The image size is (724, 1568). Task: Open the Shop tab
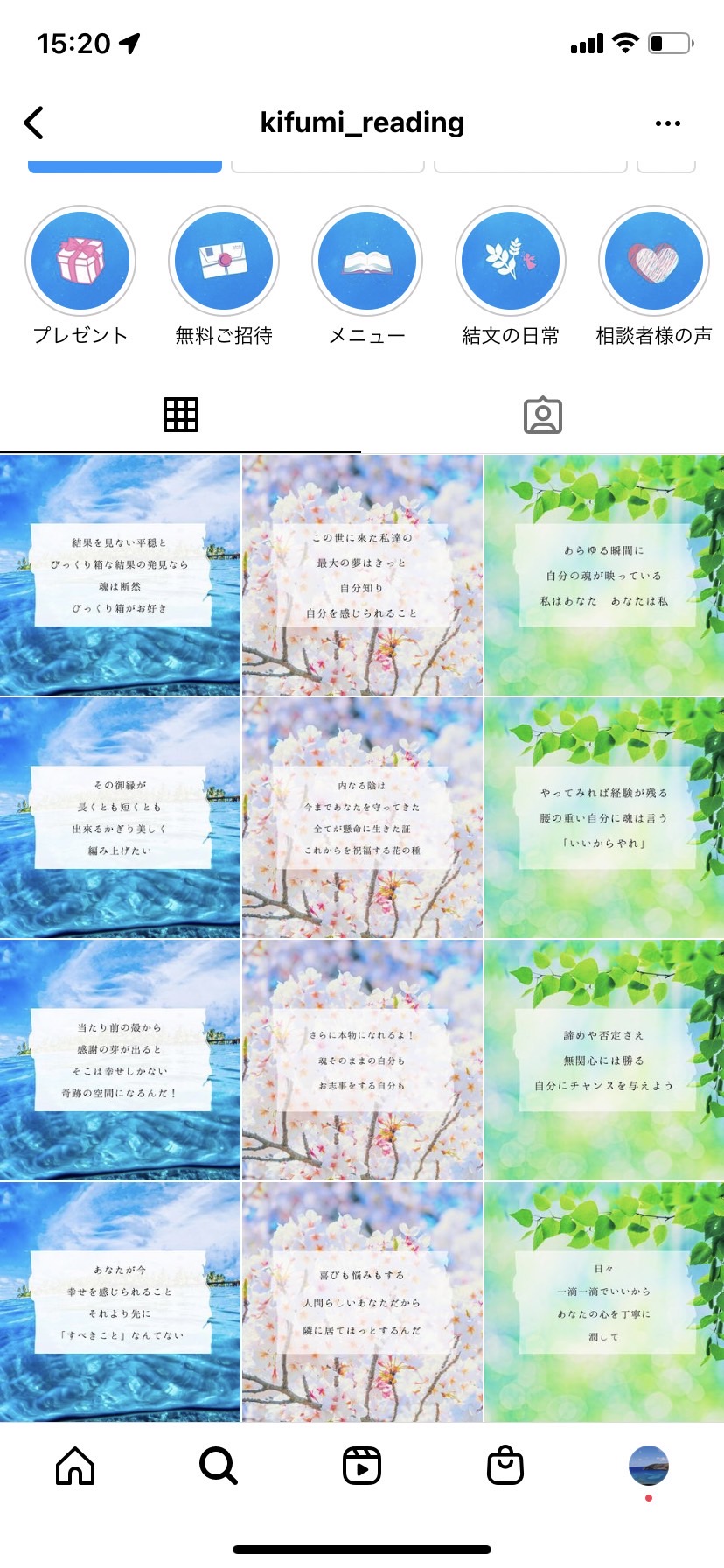[x=505, y=1465]
